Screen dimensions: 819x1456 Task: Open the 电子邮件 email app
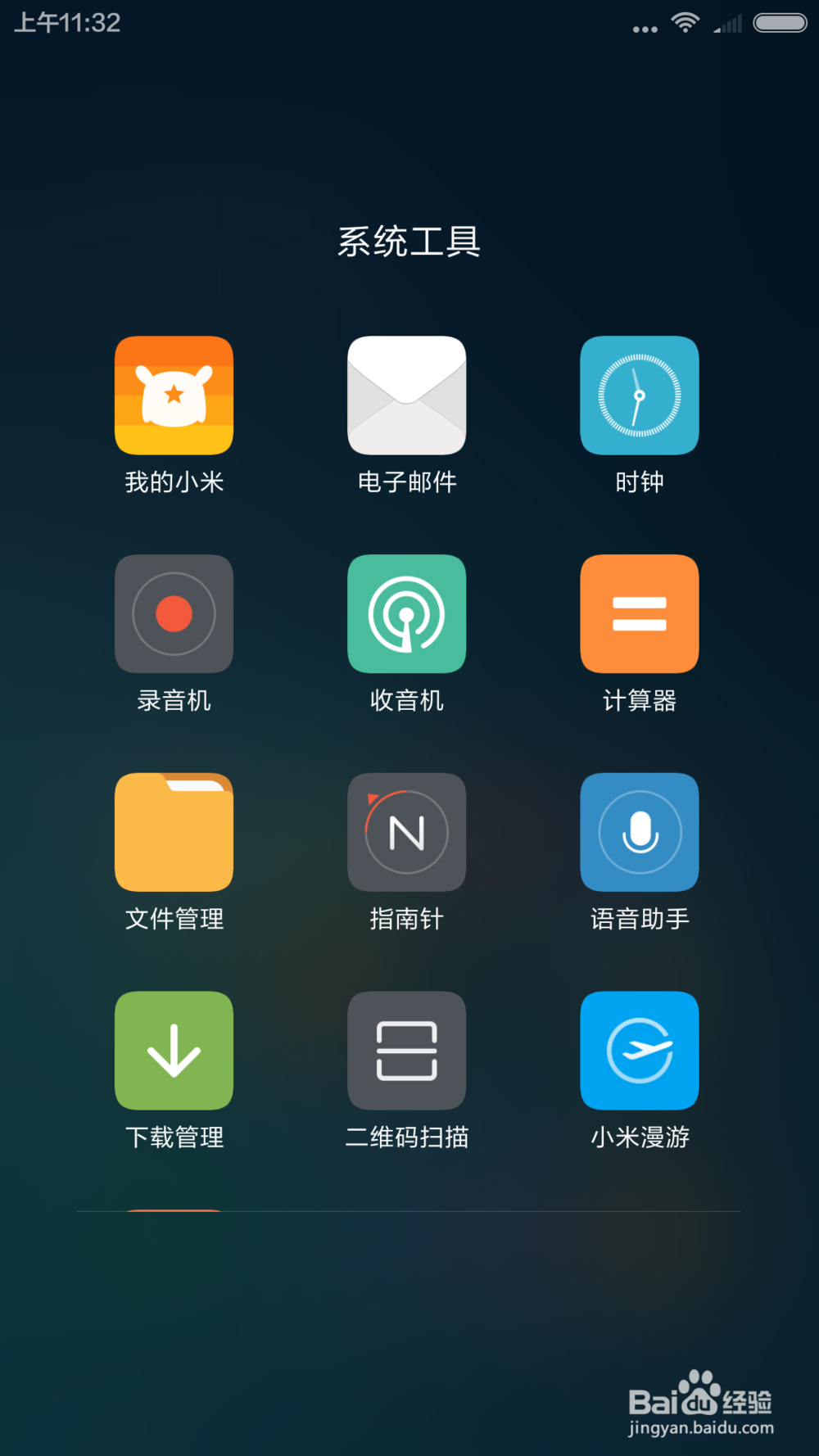[x=407, y=396]
